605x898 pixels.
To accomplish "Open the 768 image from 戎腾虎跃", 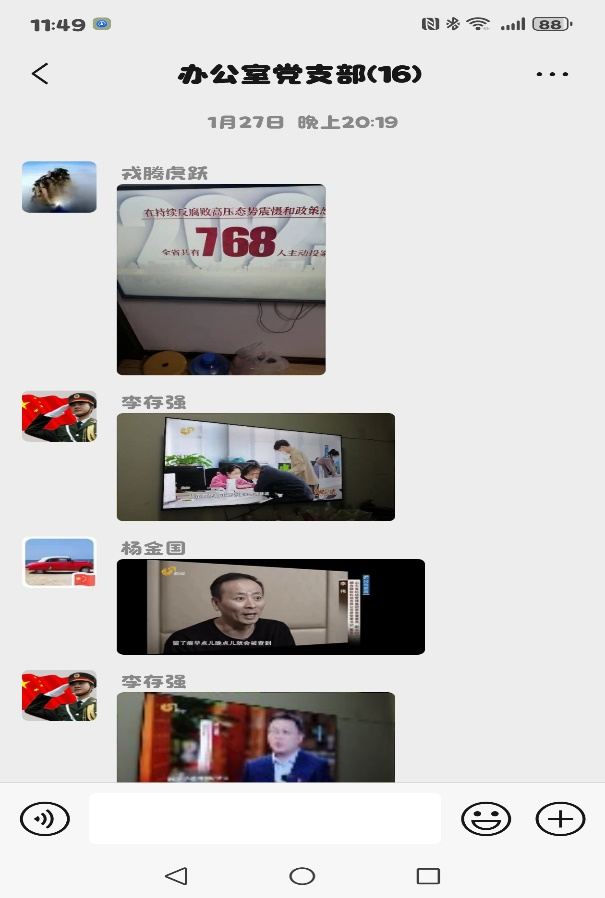I will [x=221, y=279].
